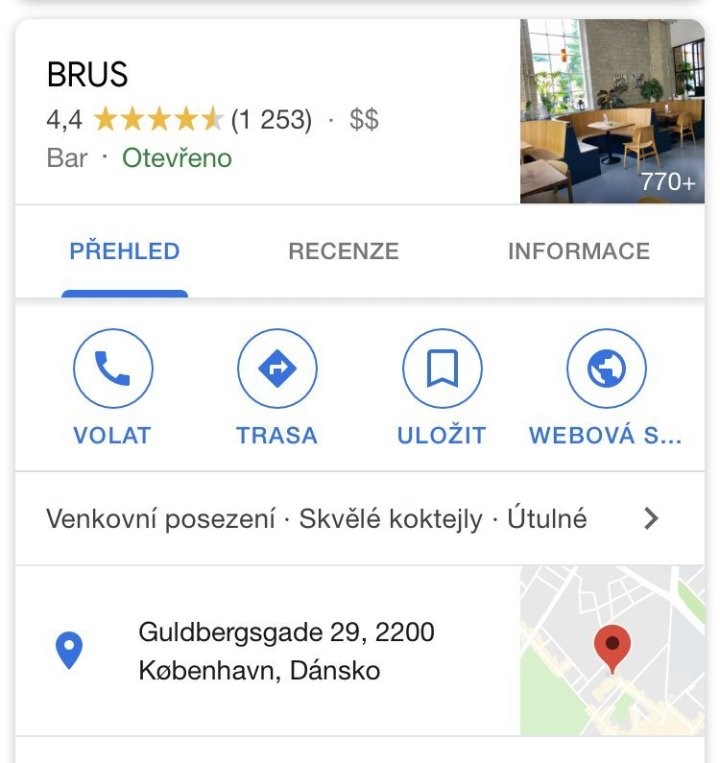Switch to the Recenze tab
Image resolution: width=720 pixels, height=763 pixels.
[x=343, y=251]
